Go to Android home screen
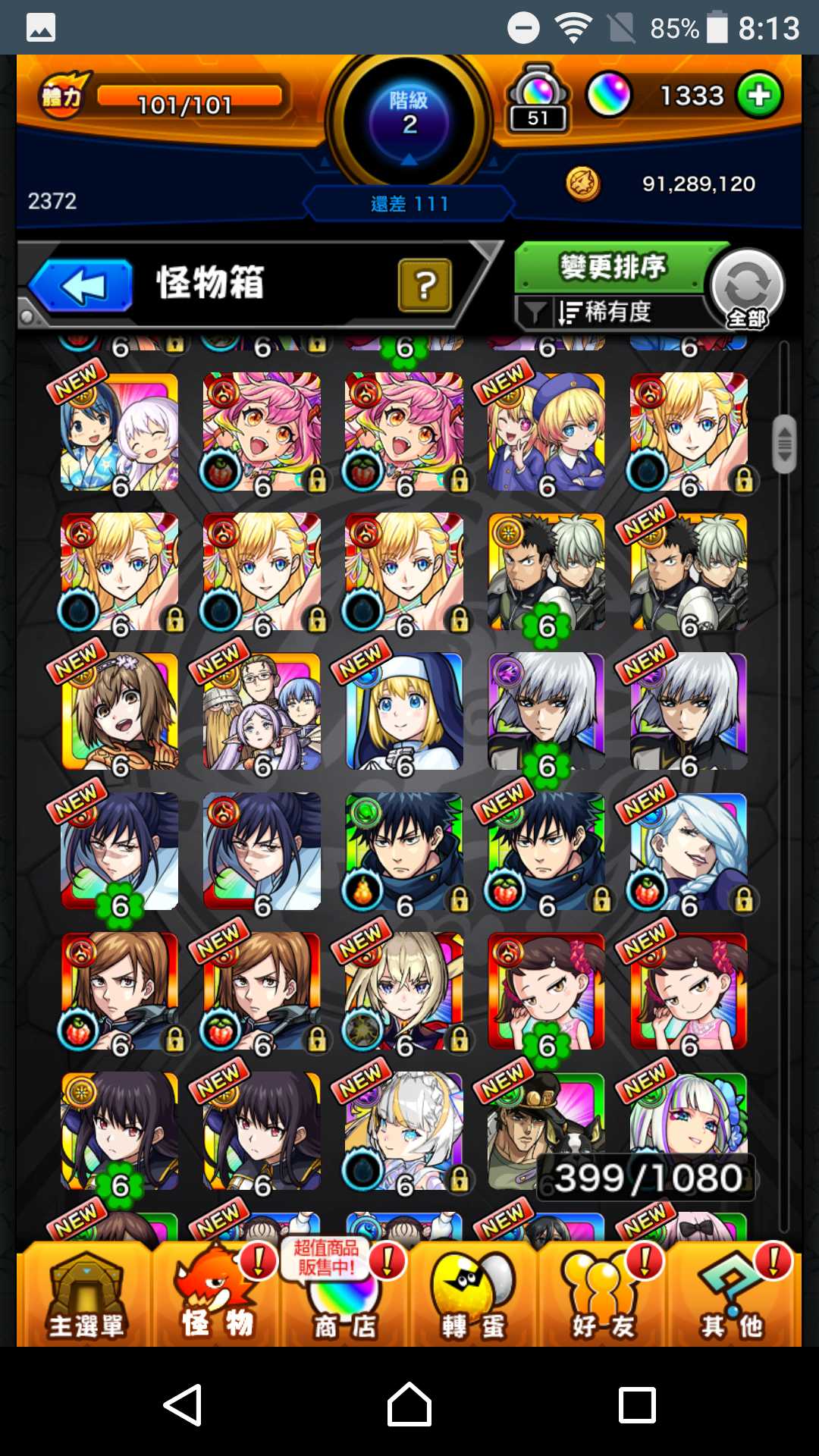Viewport: 819px width, 1456px height. click(x=409, y=1405)
